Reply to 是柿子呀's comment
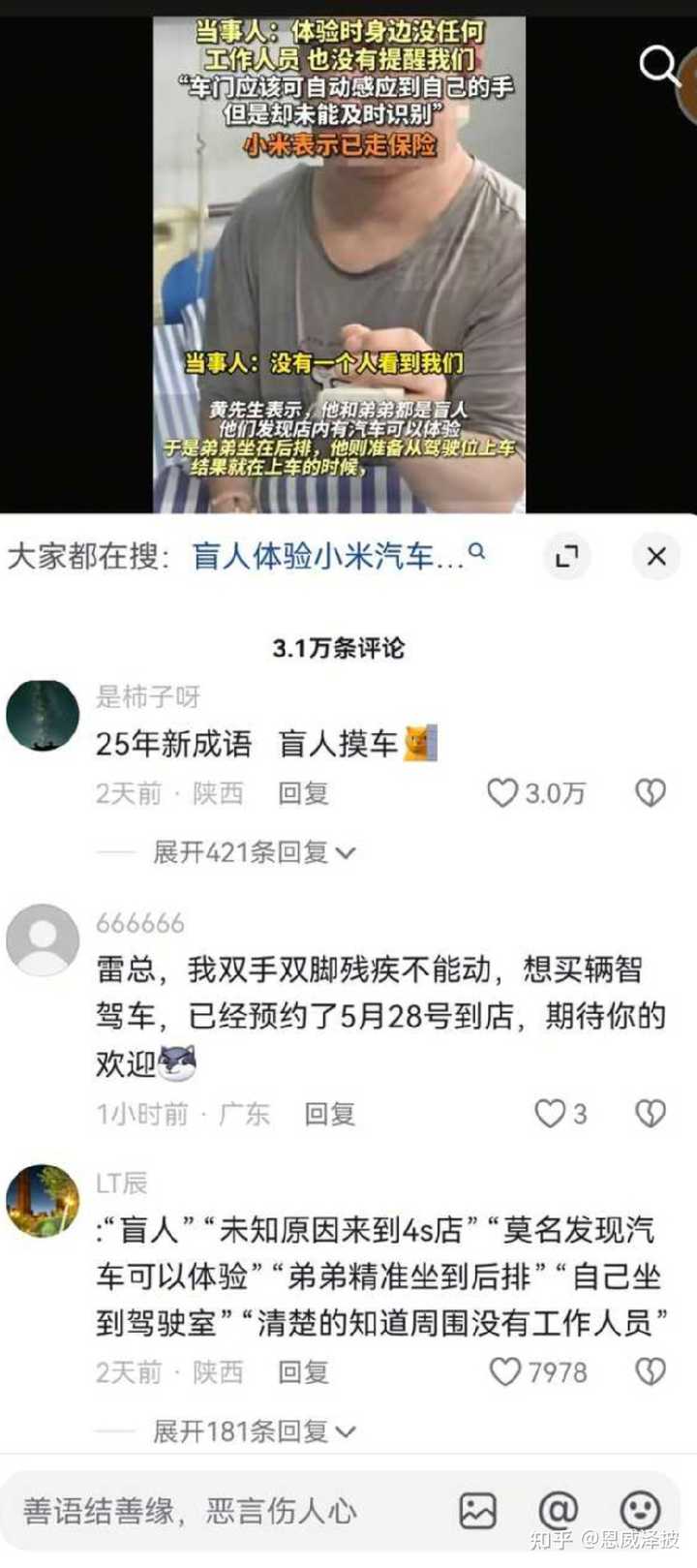 [303, 793]
